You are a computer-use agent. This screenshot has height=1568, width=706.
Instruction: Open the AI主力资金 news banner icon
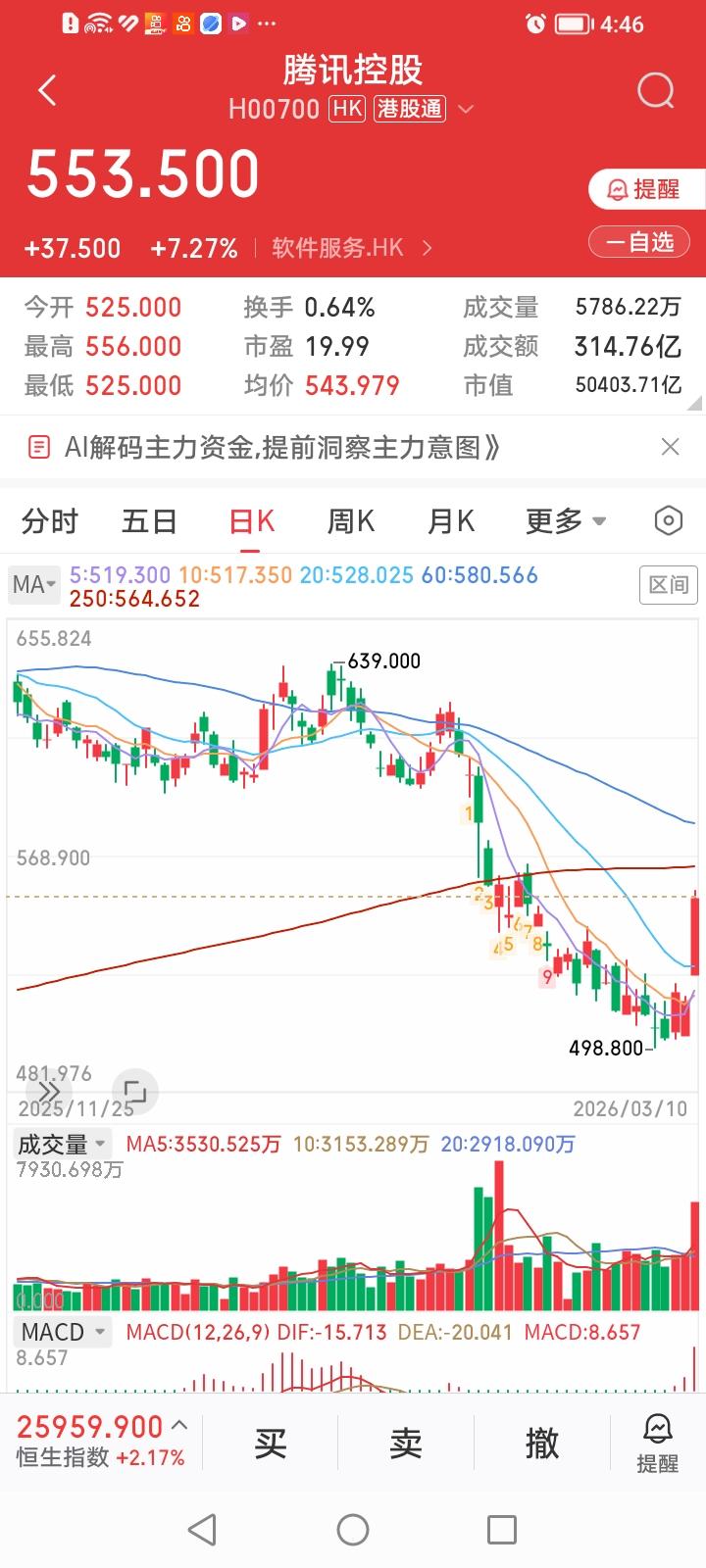[39, 447]
